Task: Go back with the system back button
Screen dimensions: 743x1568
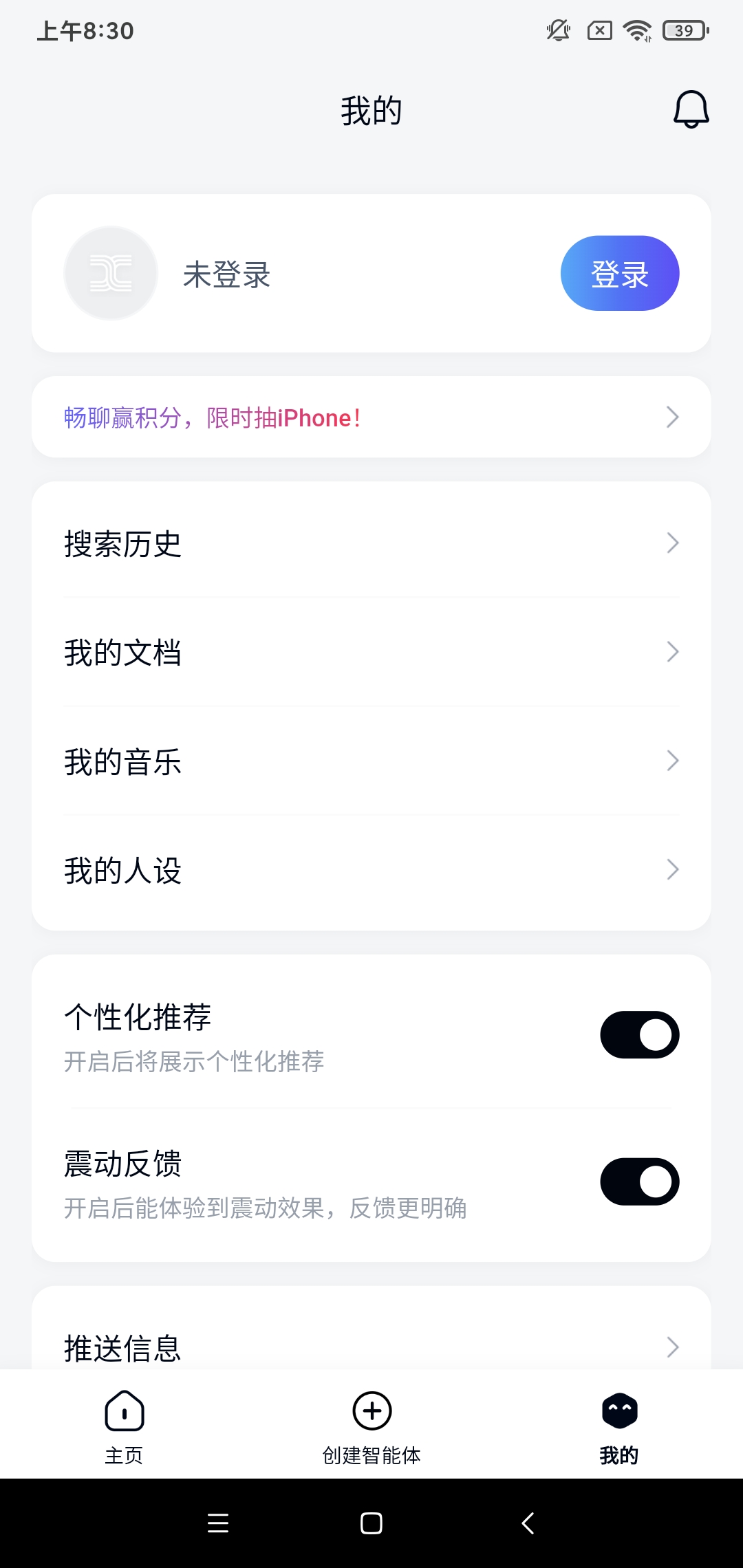Action: (528, 1523)
